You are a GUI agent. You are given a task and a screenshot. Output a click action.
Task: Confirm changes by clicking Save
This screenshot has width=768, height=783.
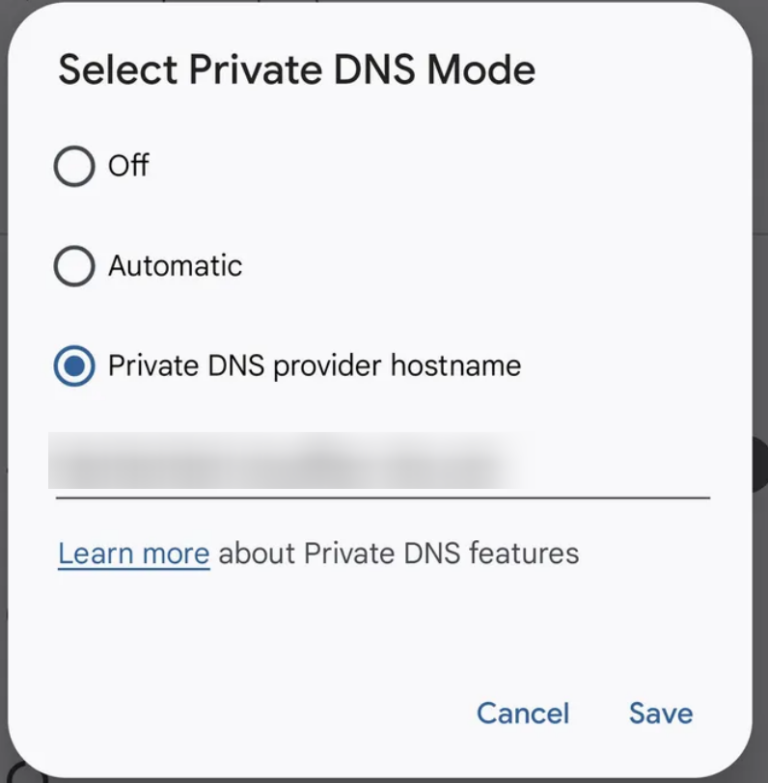pos(660,713)
